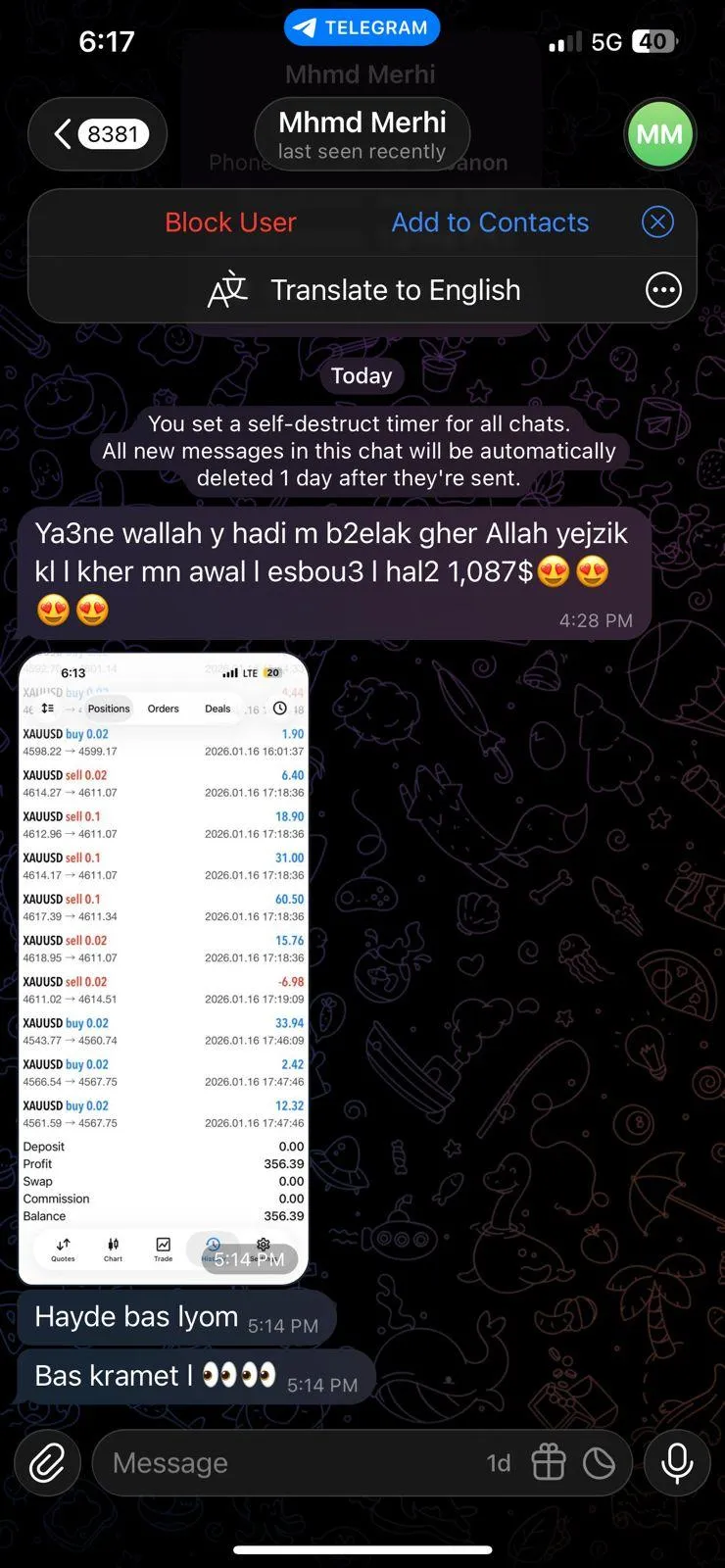Open the 1d auto-delete timer setting
725x1568 pixels.
[x=499, y=1463]
